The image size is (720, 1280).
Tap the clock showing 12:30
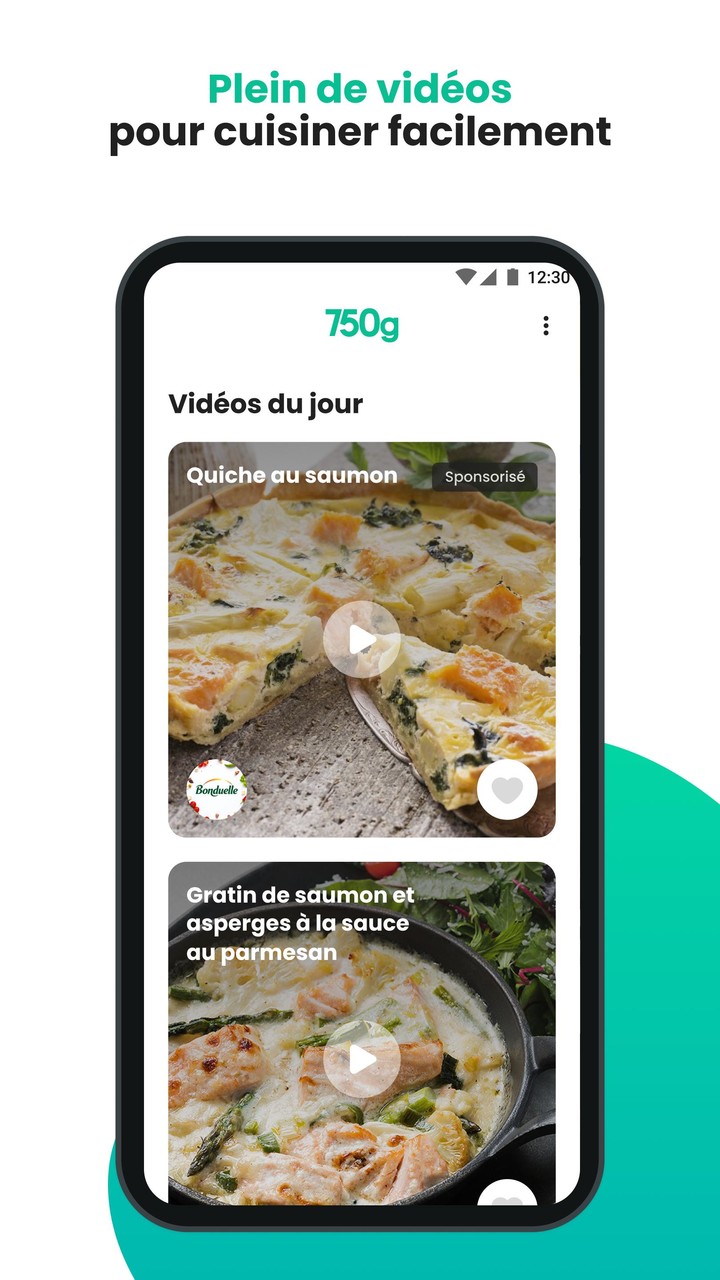(549, 280)
